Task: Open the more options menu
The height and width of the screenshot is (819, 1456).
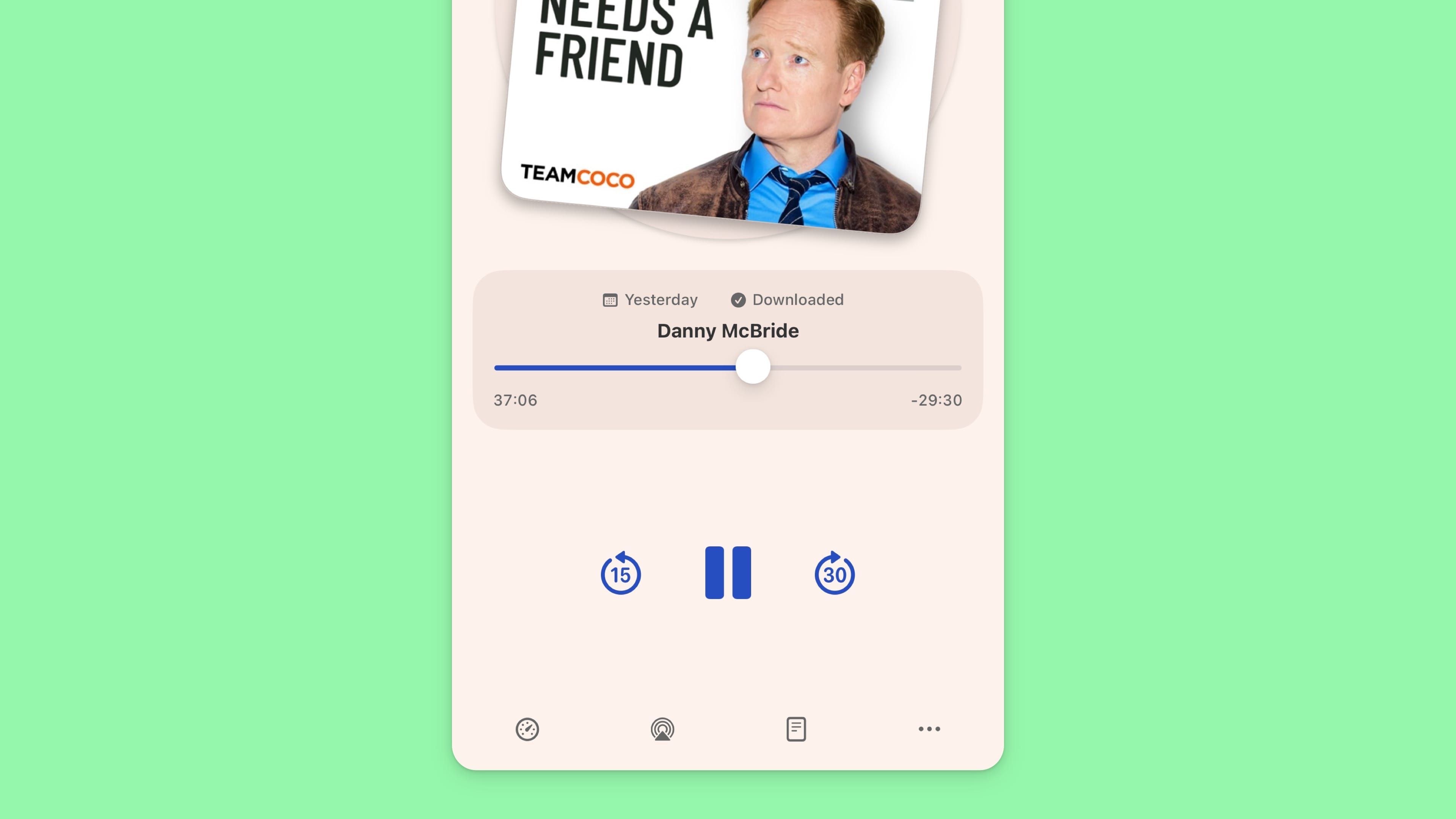Action: point(929,729)
